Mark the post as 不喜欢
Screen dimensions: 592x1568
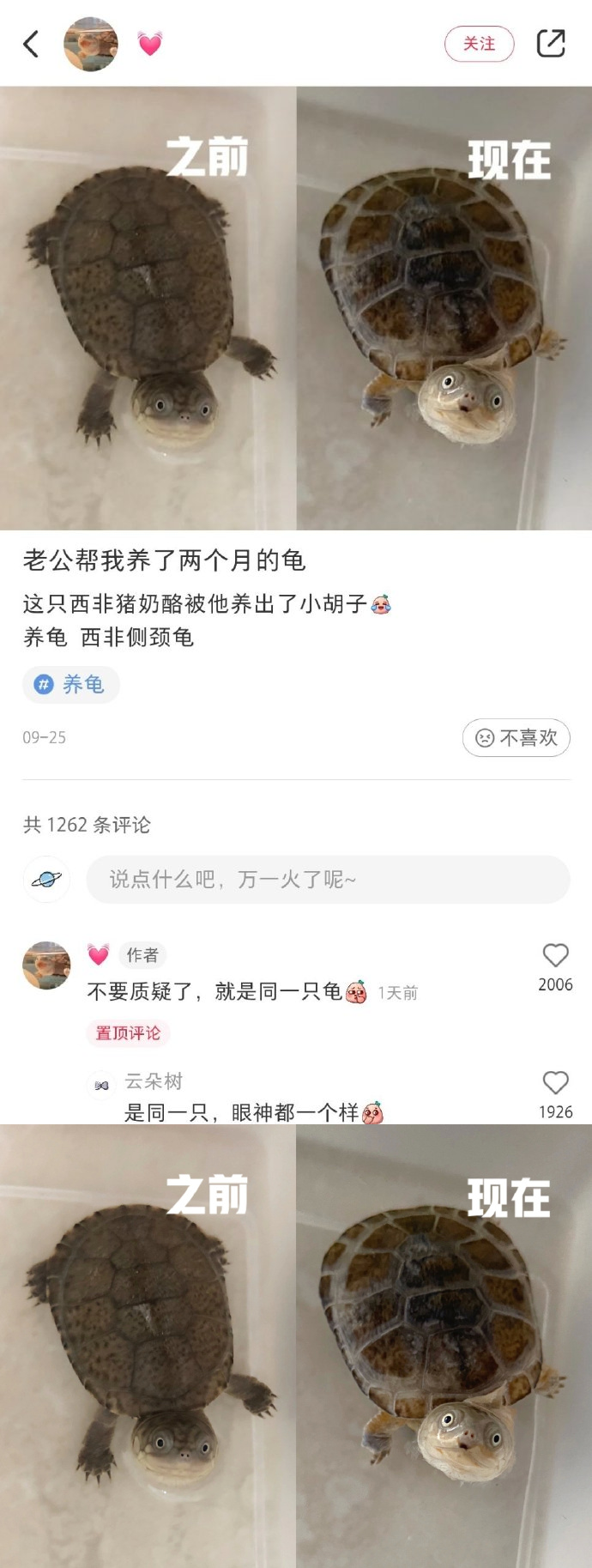[x=516, y=738]
